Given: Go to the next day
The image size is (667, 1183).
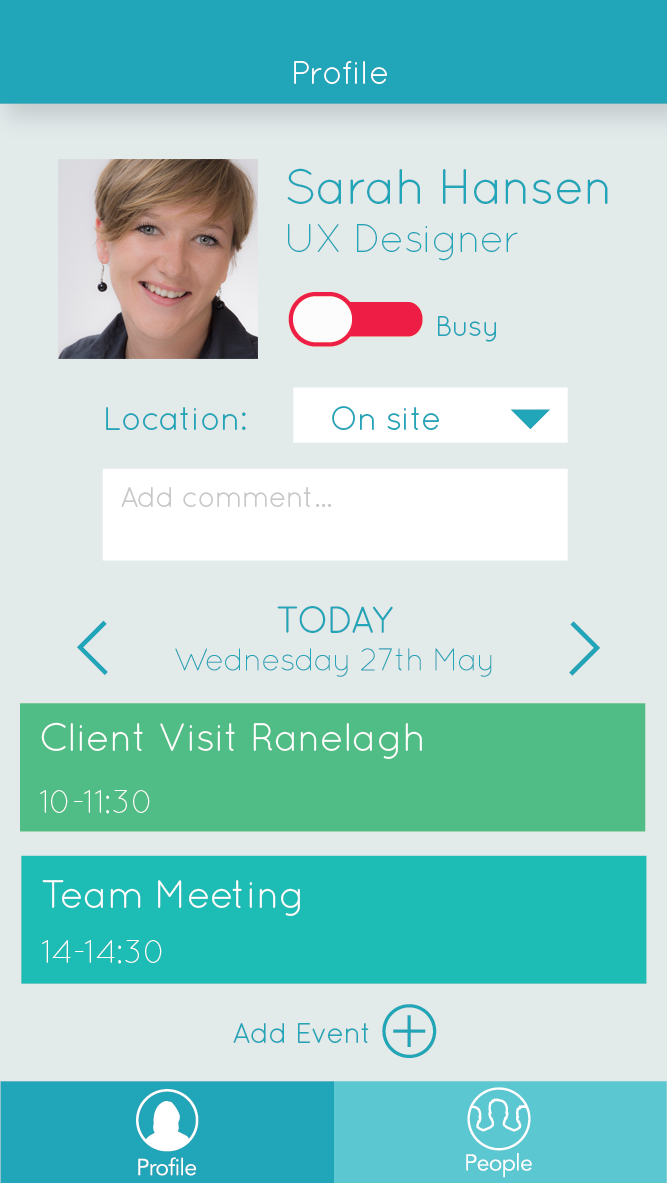Looking at the screenshot, I should click(x=584, y=648).
